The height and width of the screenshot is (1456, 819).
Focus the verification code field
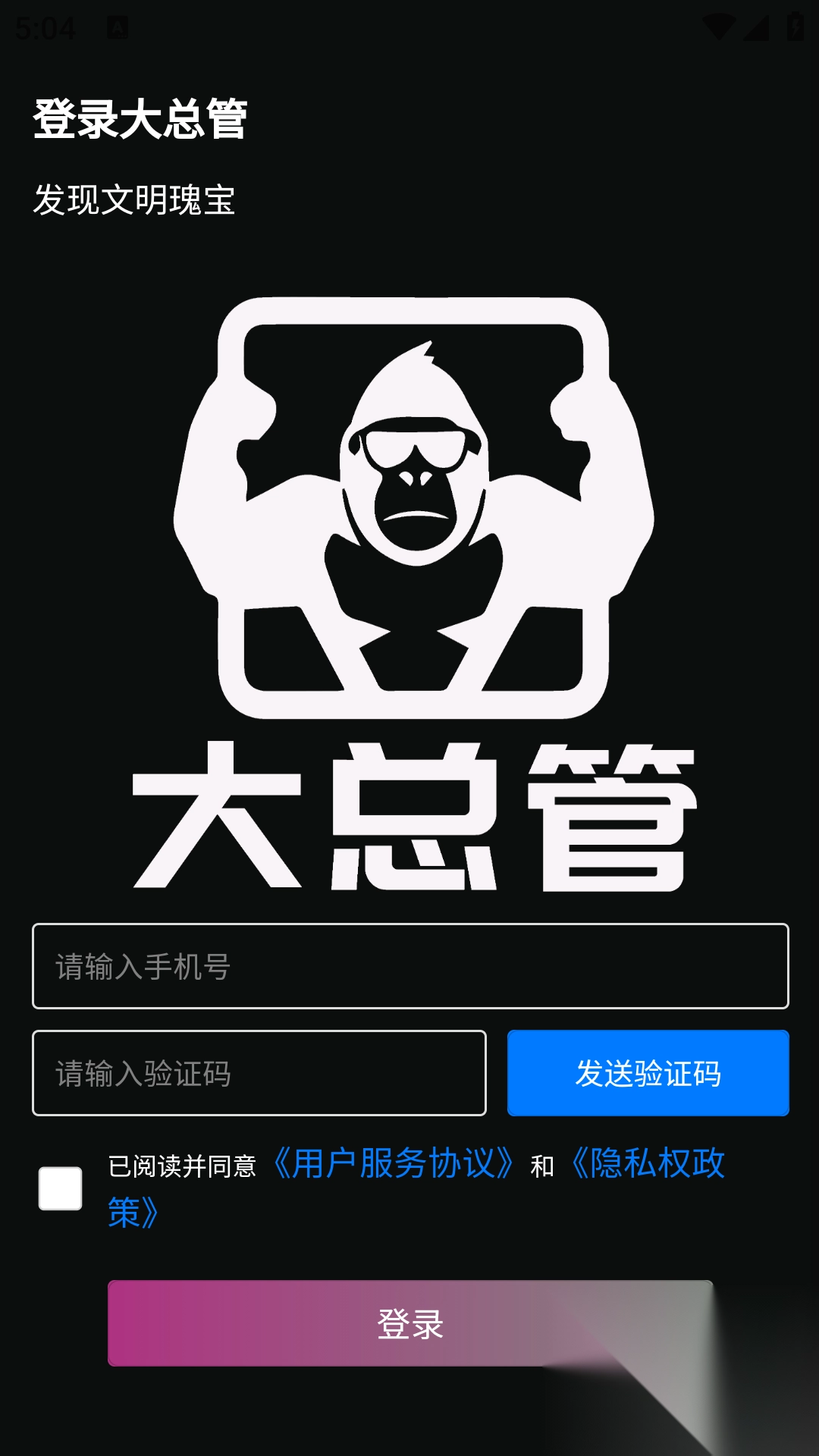259,1073
